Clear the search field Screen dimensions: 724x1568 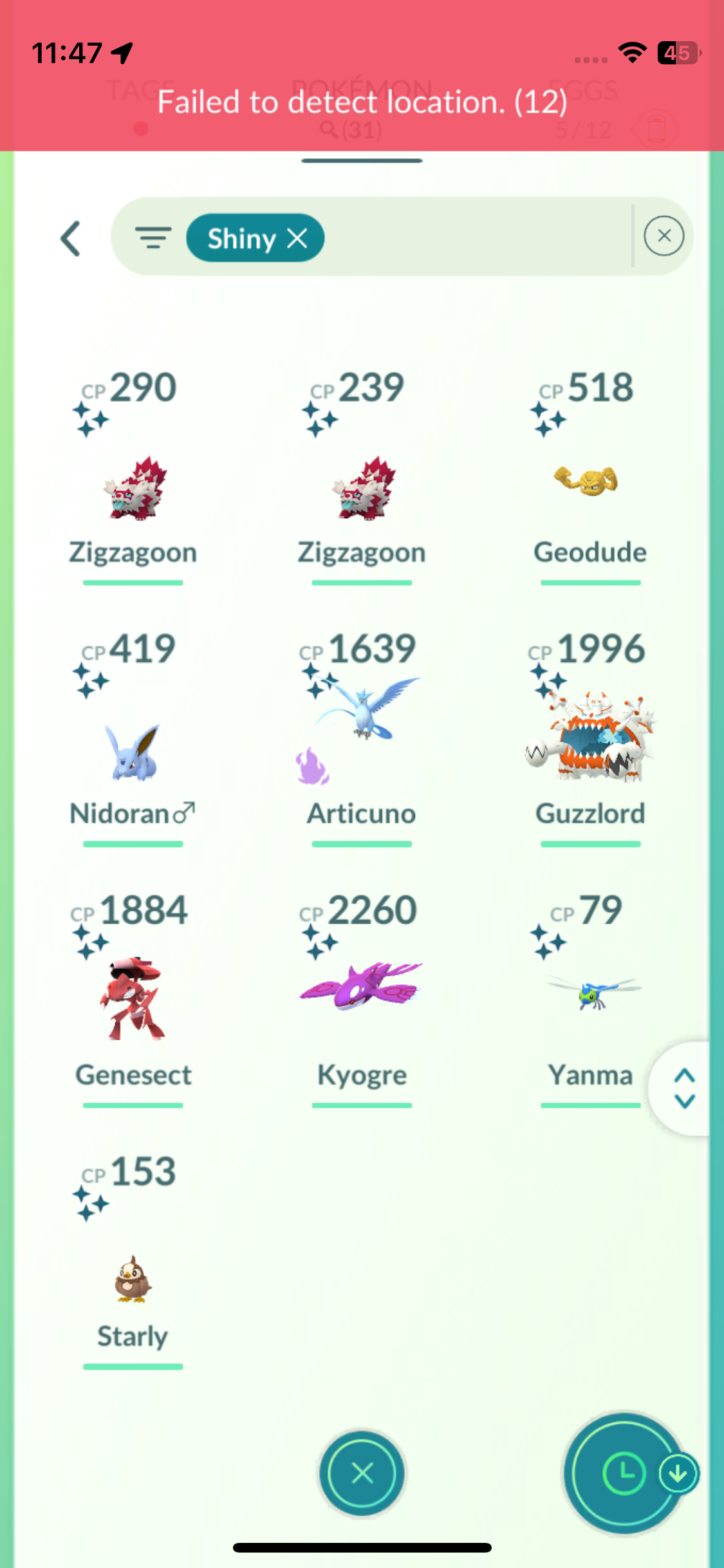664,236
